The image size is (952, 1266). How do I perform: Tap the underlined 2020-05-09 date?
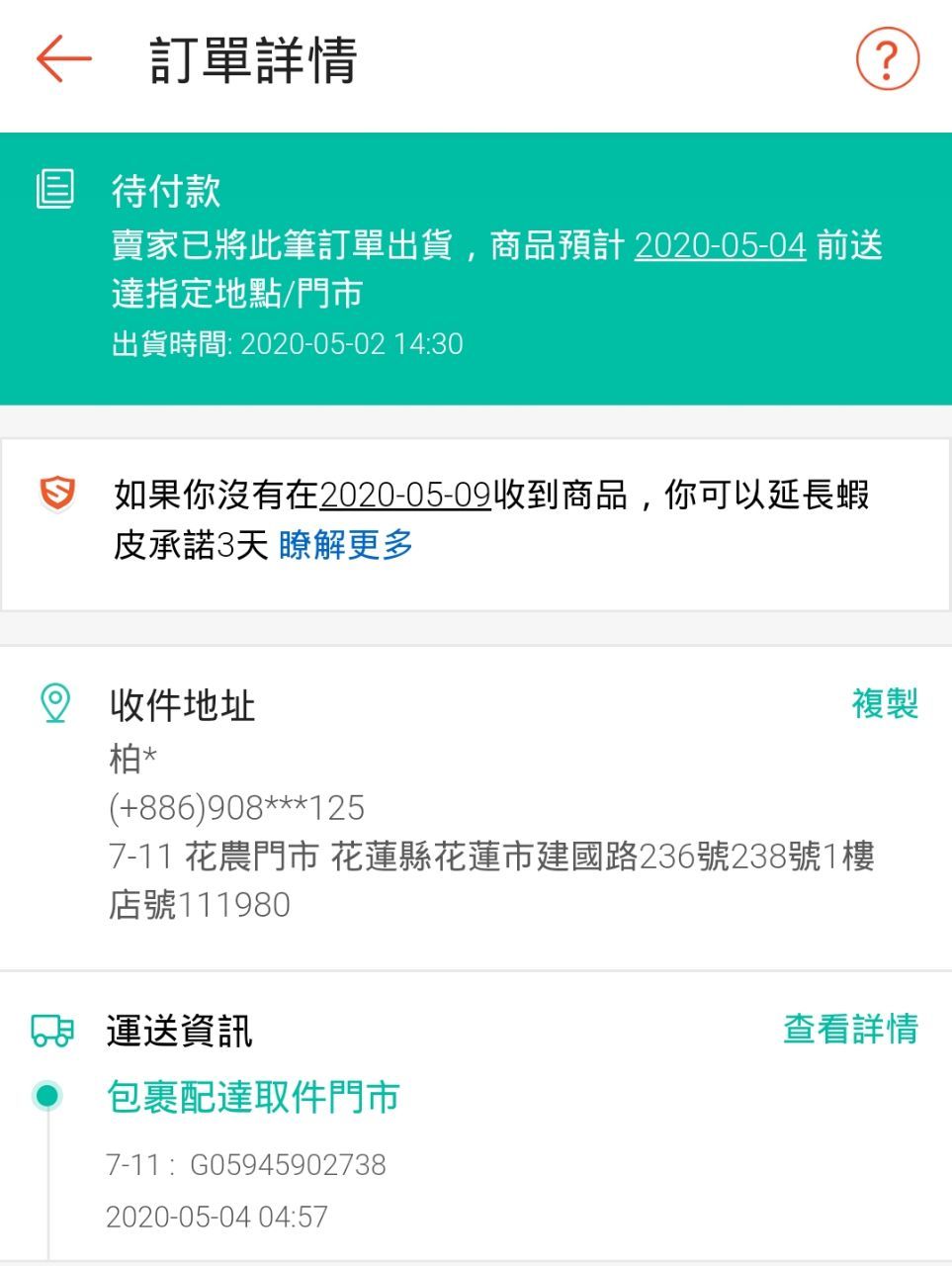[405, 495]
